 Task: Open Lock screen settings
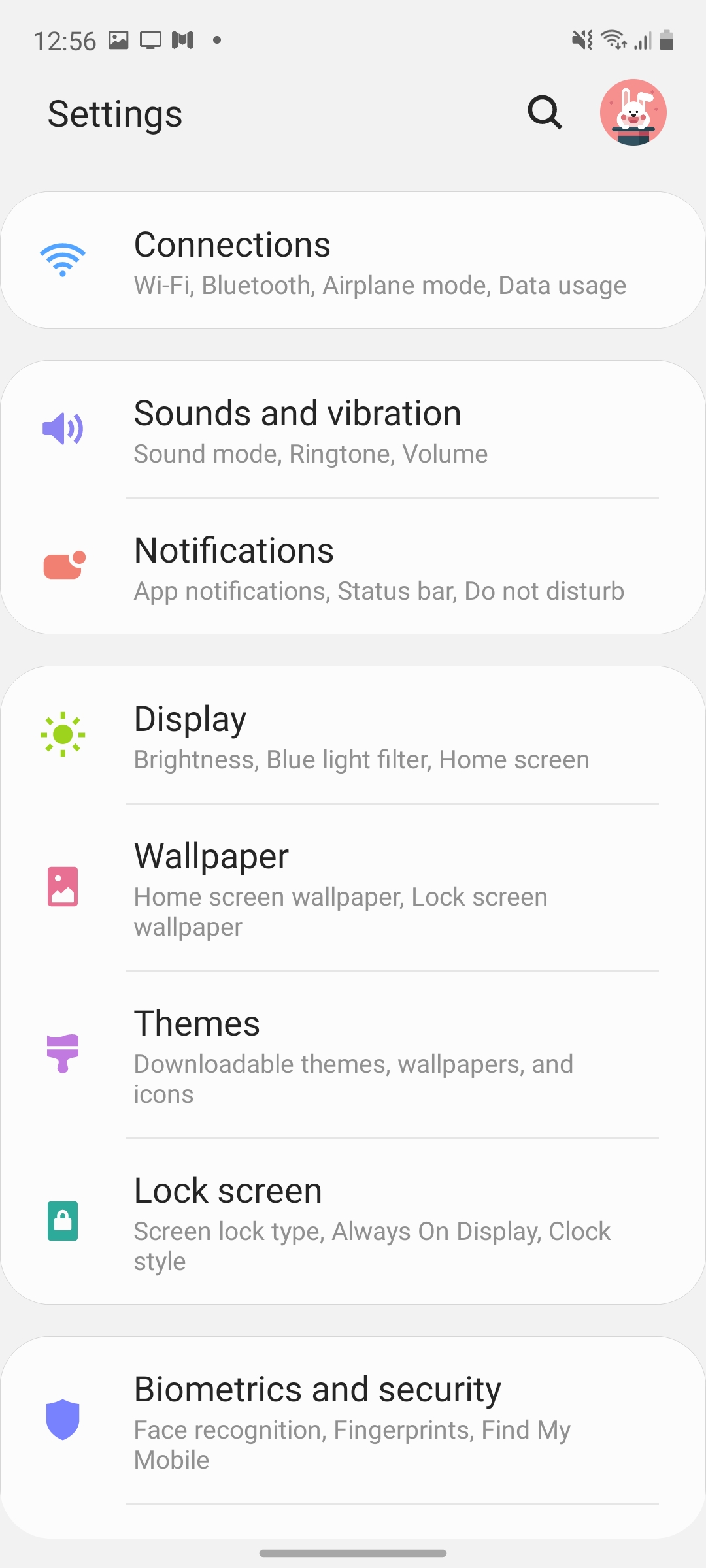tap(353, 1222)
